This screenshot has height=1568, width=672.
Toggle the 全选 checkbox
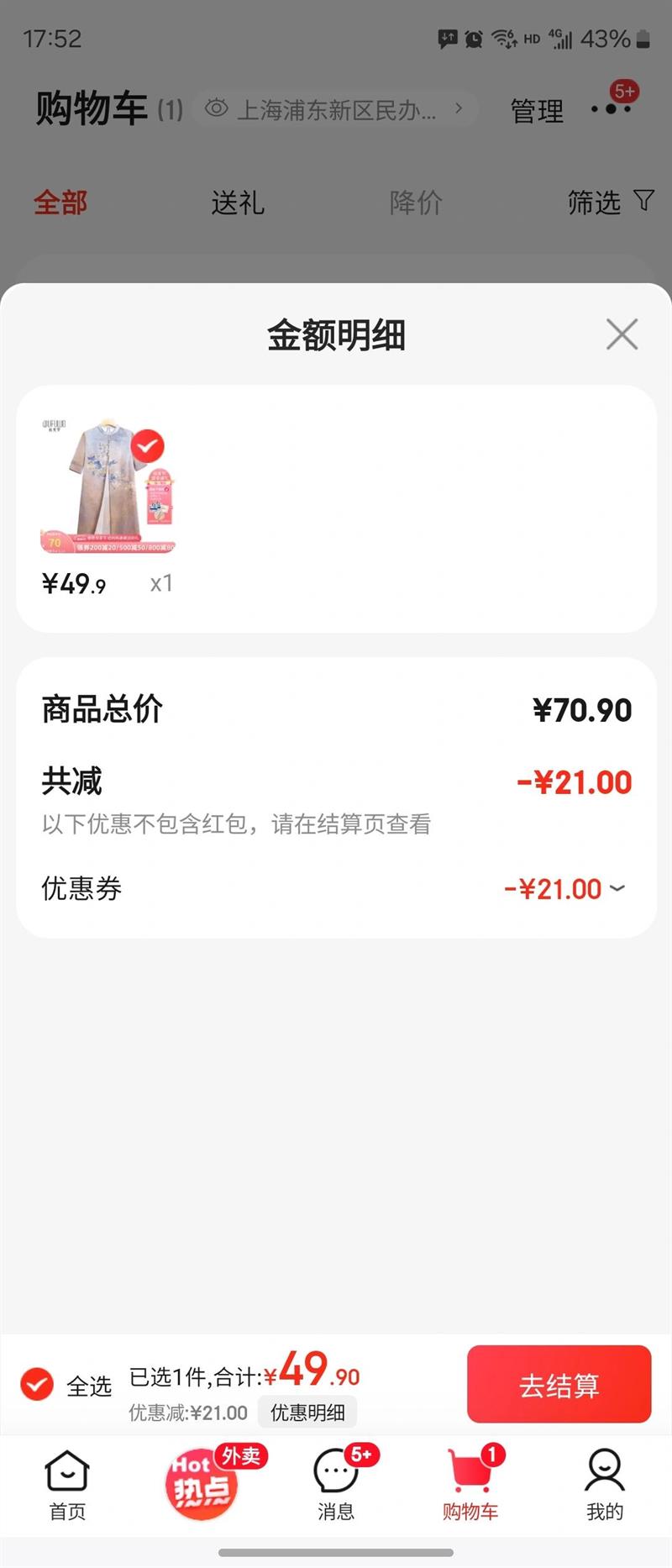point(38,1385)
